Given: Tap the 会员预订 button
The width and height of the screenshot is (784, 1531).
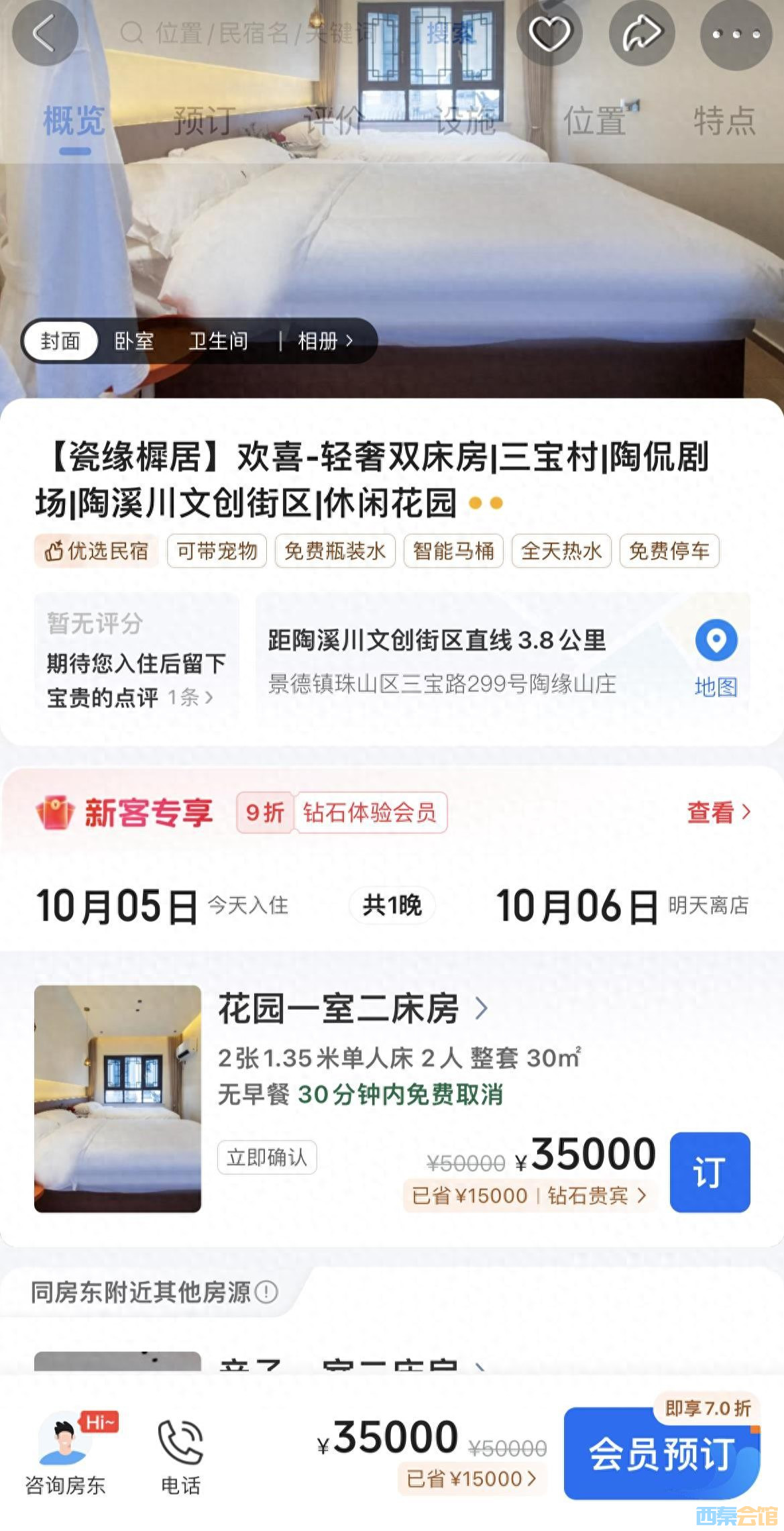Looking at the screenshot, I should [x=661, y=1455].
